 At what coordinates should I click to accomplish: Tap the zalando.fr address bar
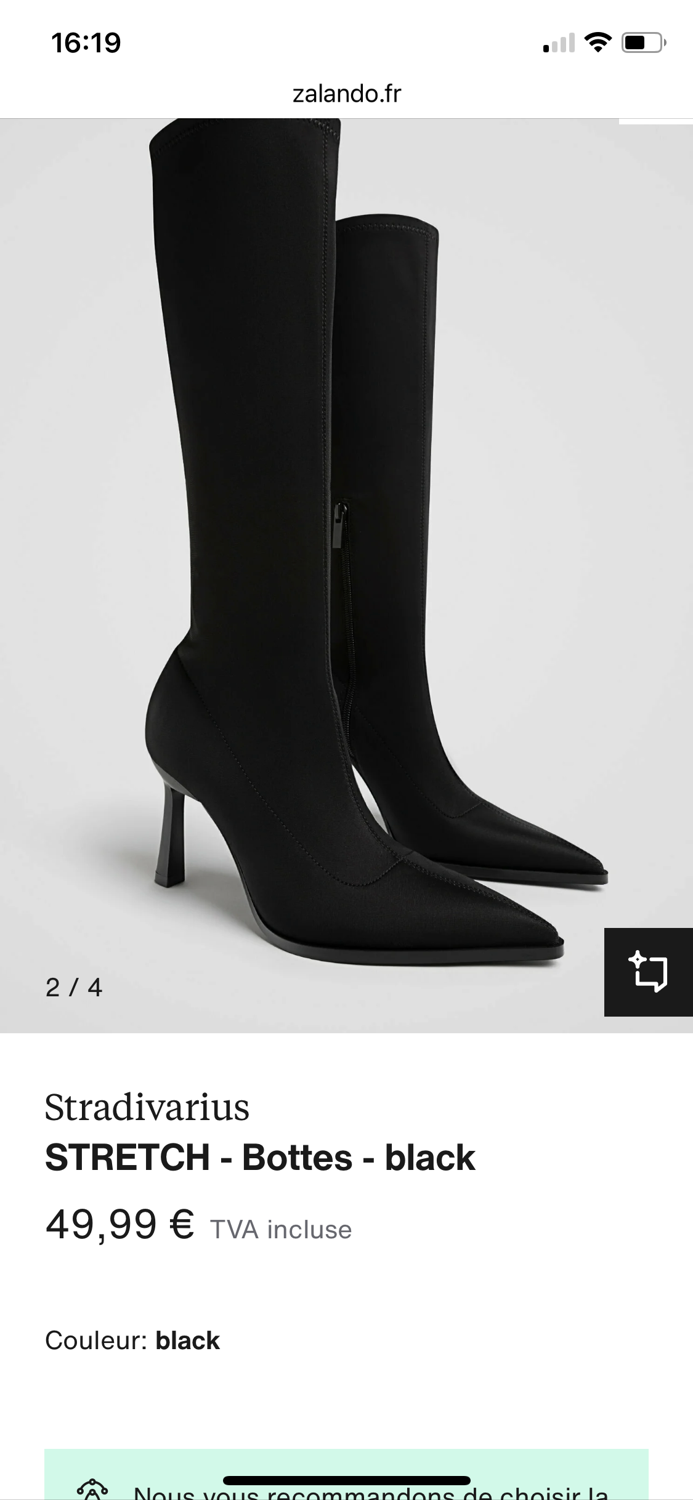tap(346, 94)
